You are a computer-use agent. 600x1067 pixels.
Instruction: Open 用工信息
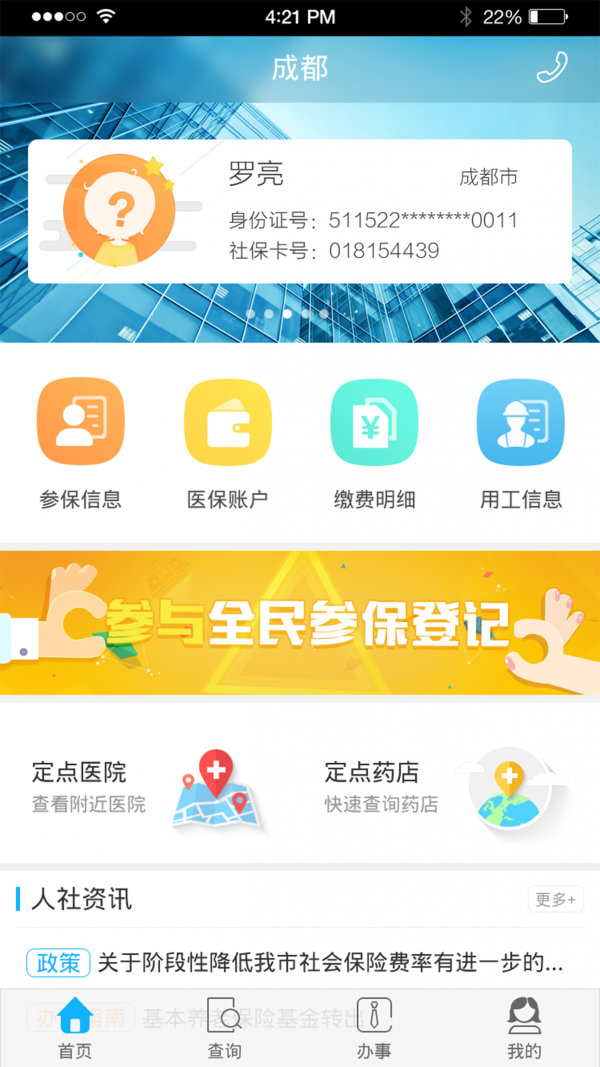(x=521, y=444)
